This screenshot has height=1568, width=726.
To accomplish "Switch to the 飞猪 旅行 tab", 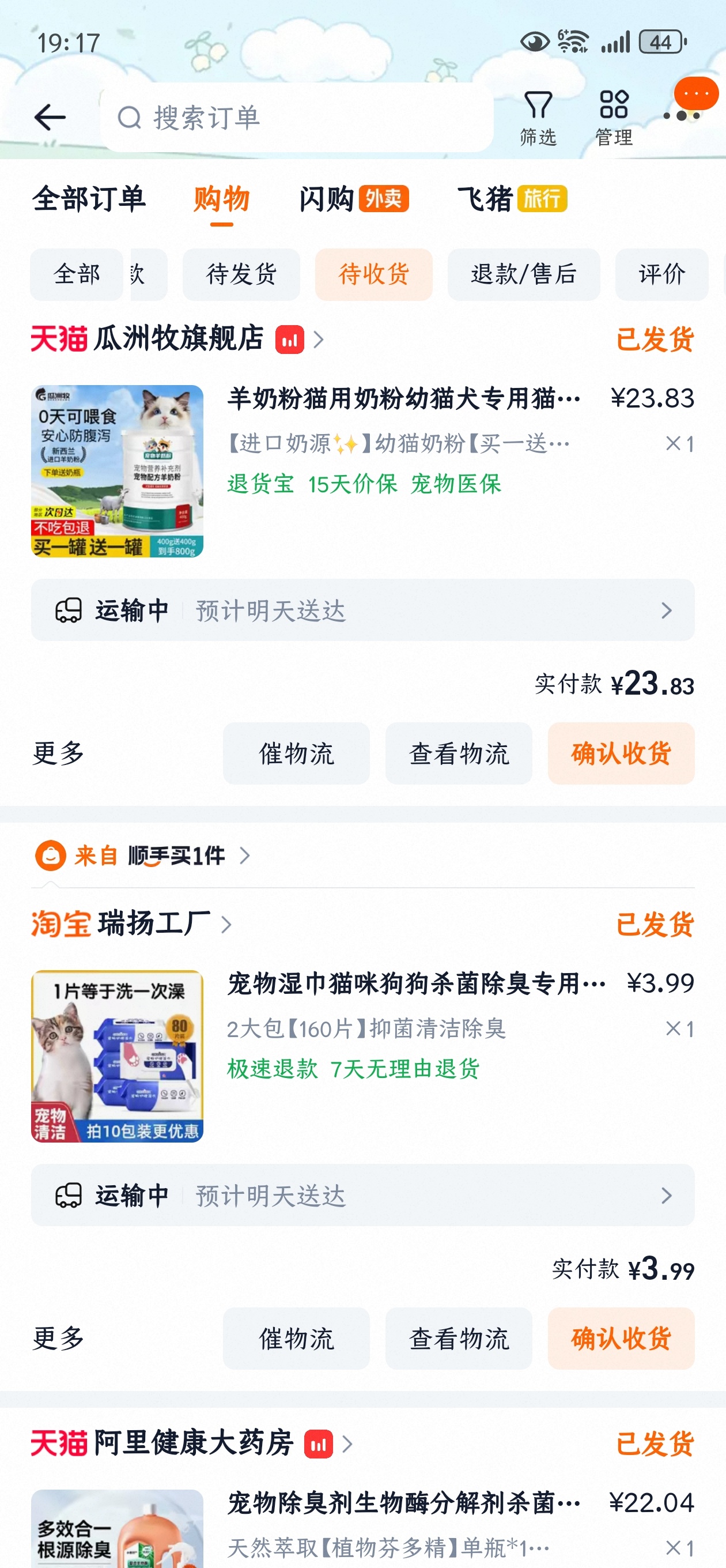I will tap(512, 199).
